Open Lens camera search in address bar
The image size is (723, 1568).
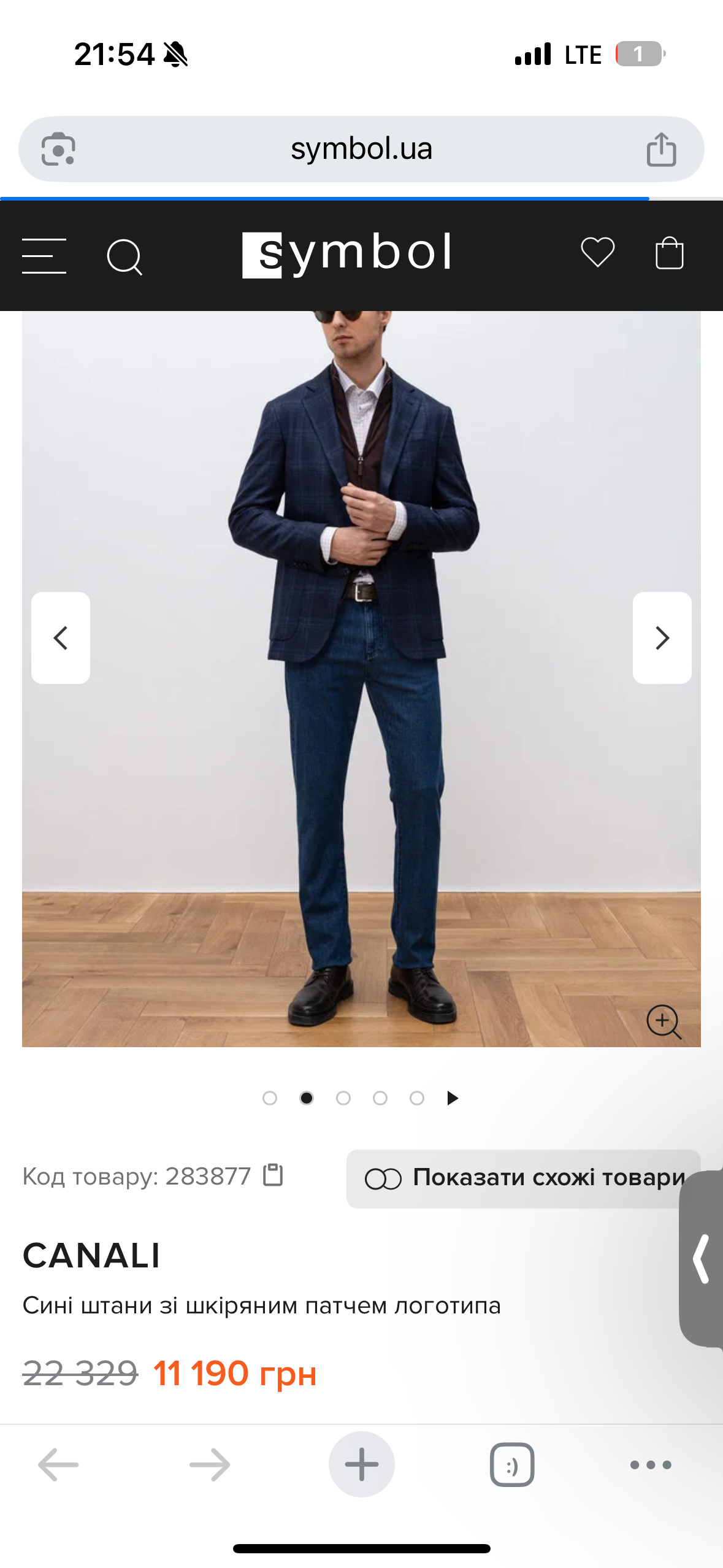(x=58, y=149)
